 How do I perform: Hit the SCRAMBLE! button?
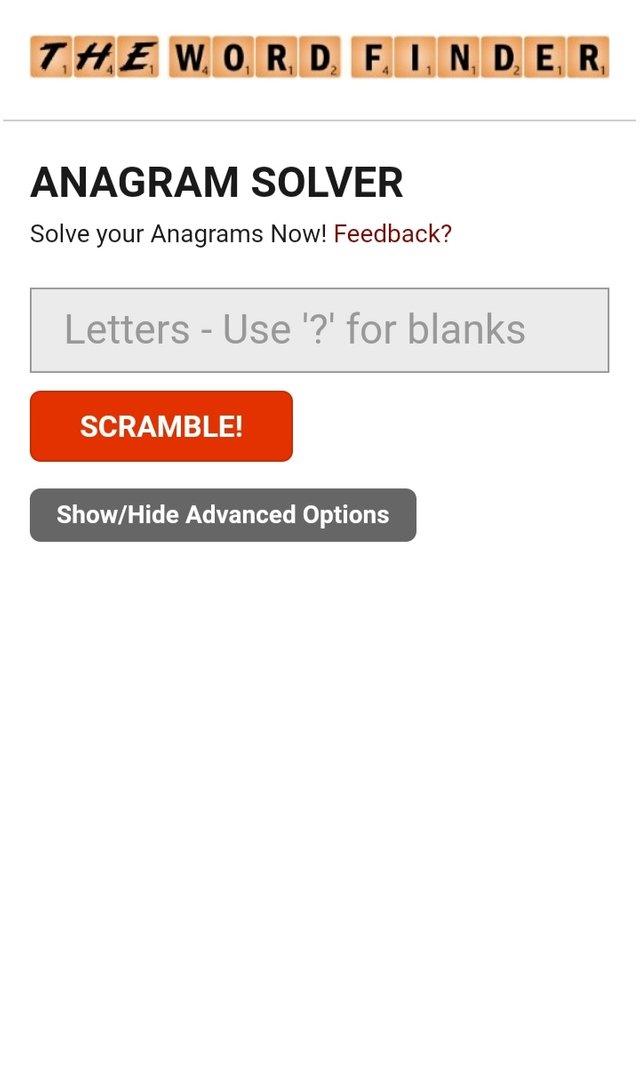tap(161, 426)
